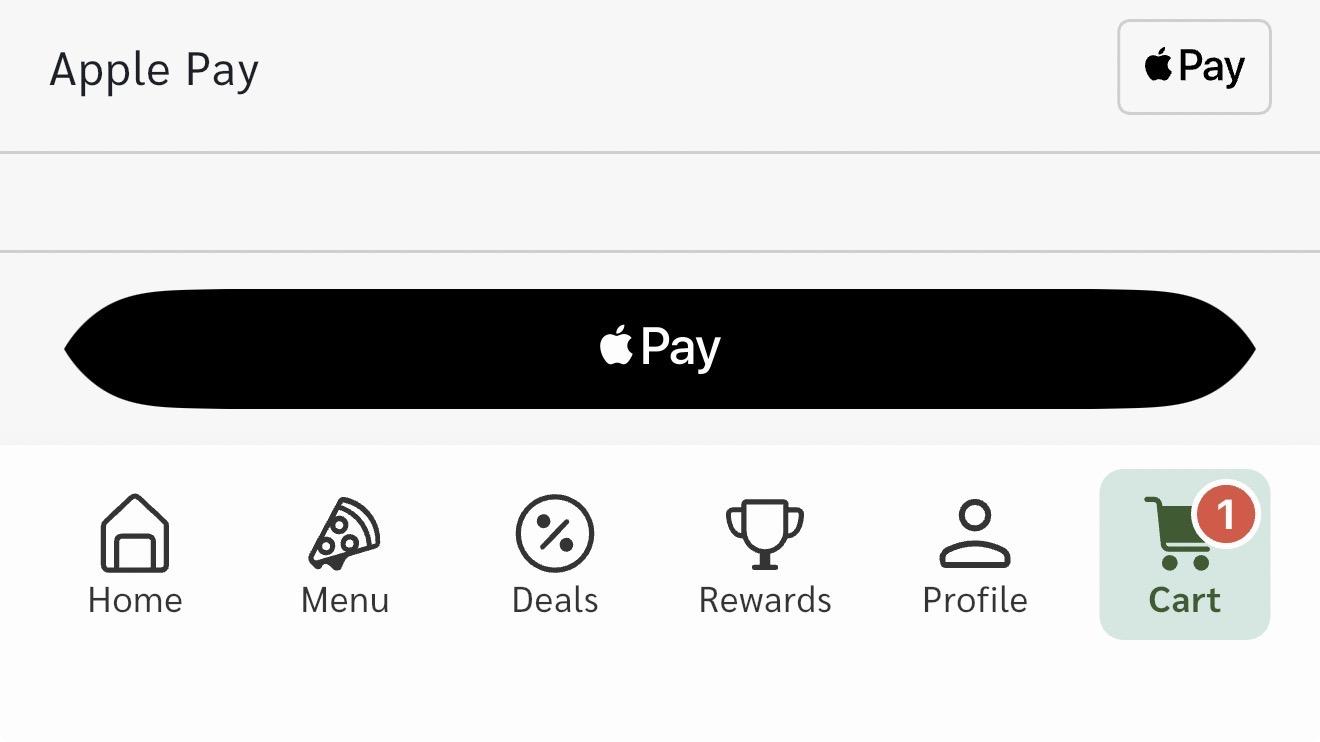Switch to the Deals tab
Image resolution: width=1320 pixels, height=742 pixels.
coord(555,555)
